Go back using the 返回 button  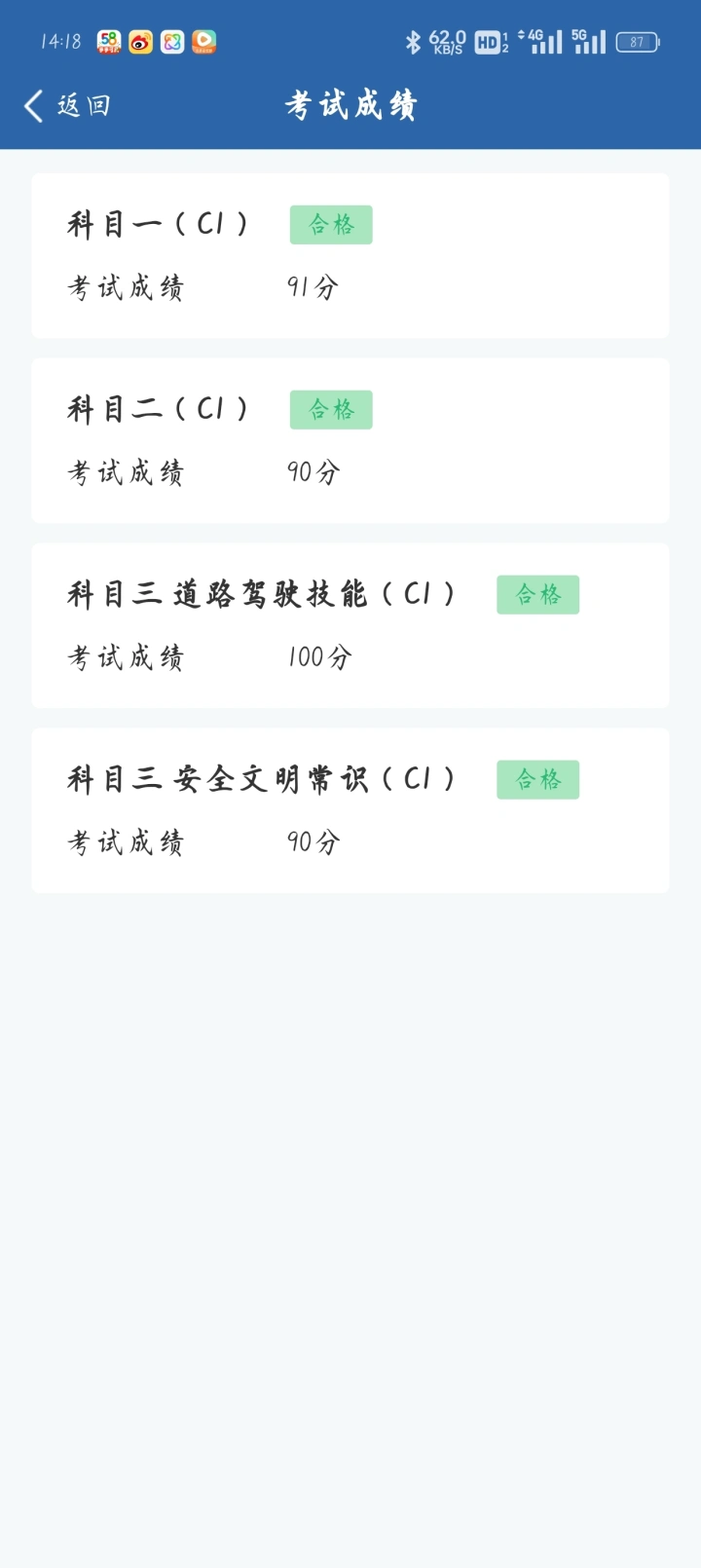[67, 105]
